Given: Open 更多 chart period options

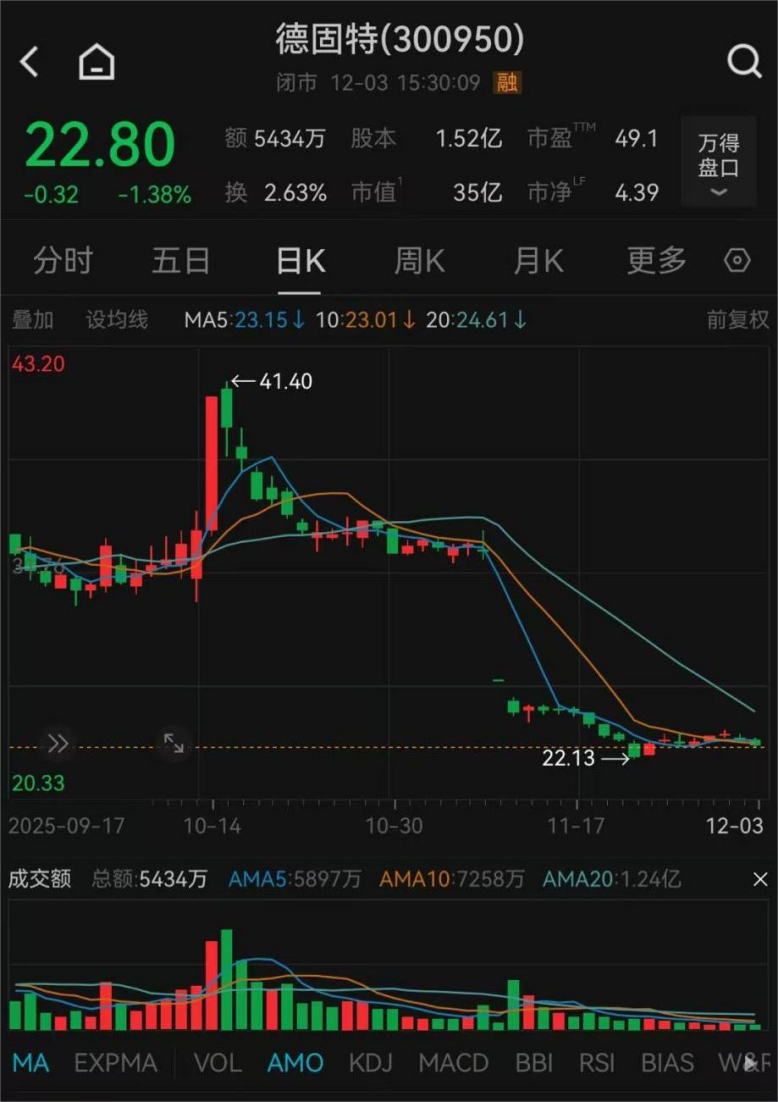Looking at the screenshot, I should point(656,262).
